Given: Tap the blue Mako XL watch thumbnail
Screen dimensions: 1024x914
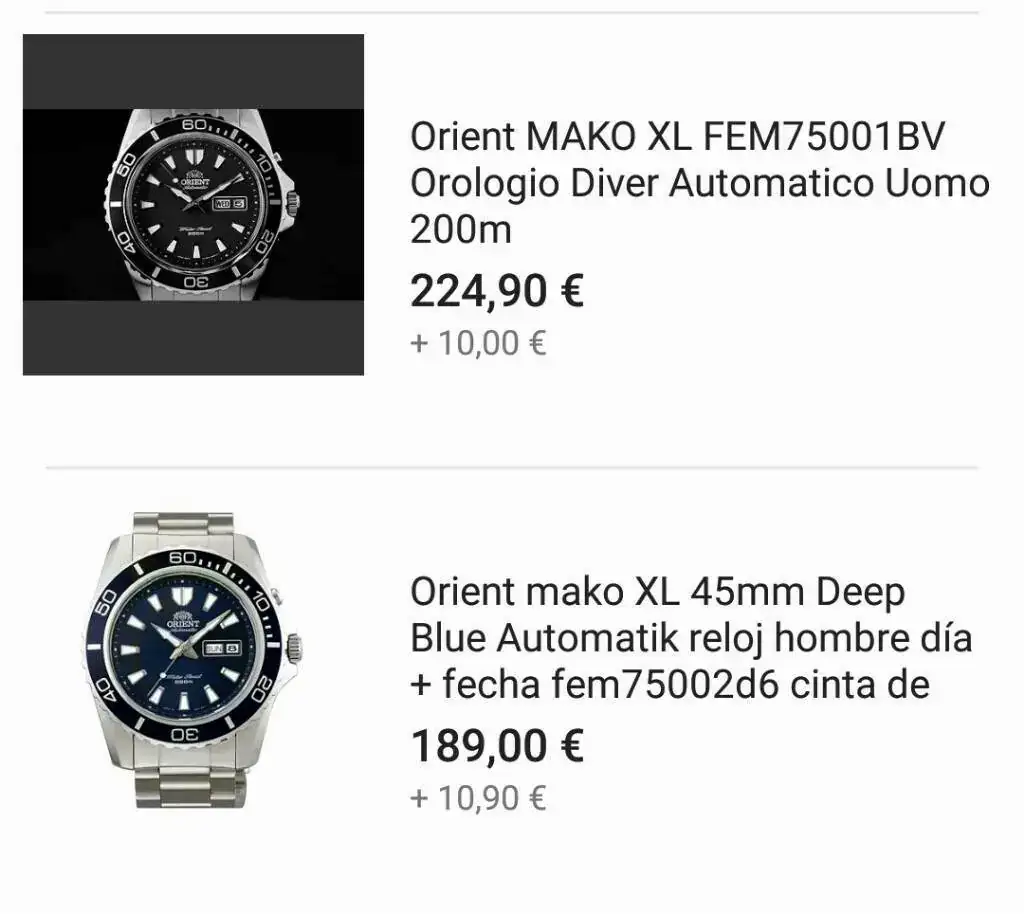Looking at the screenshot, I should point(192,660).
